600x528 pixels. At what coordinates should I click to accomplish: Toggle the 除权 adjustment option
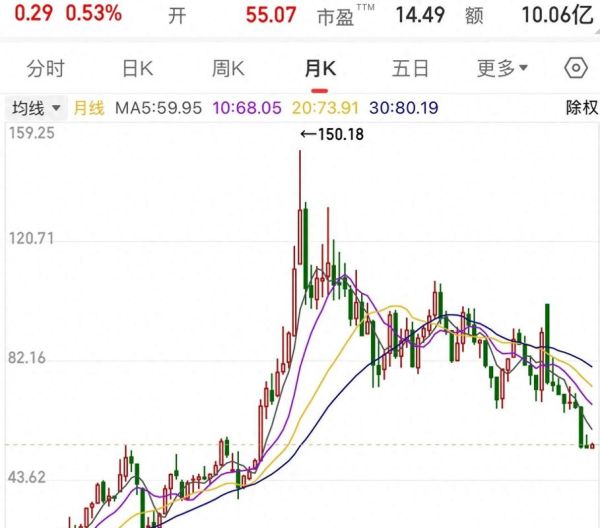pyautogui.click(x=581, y=107)
